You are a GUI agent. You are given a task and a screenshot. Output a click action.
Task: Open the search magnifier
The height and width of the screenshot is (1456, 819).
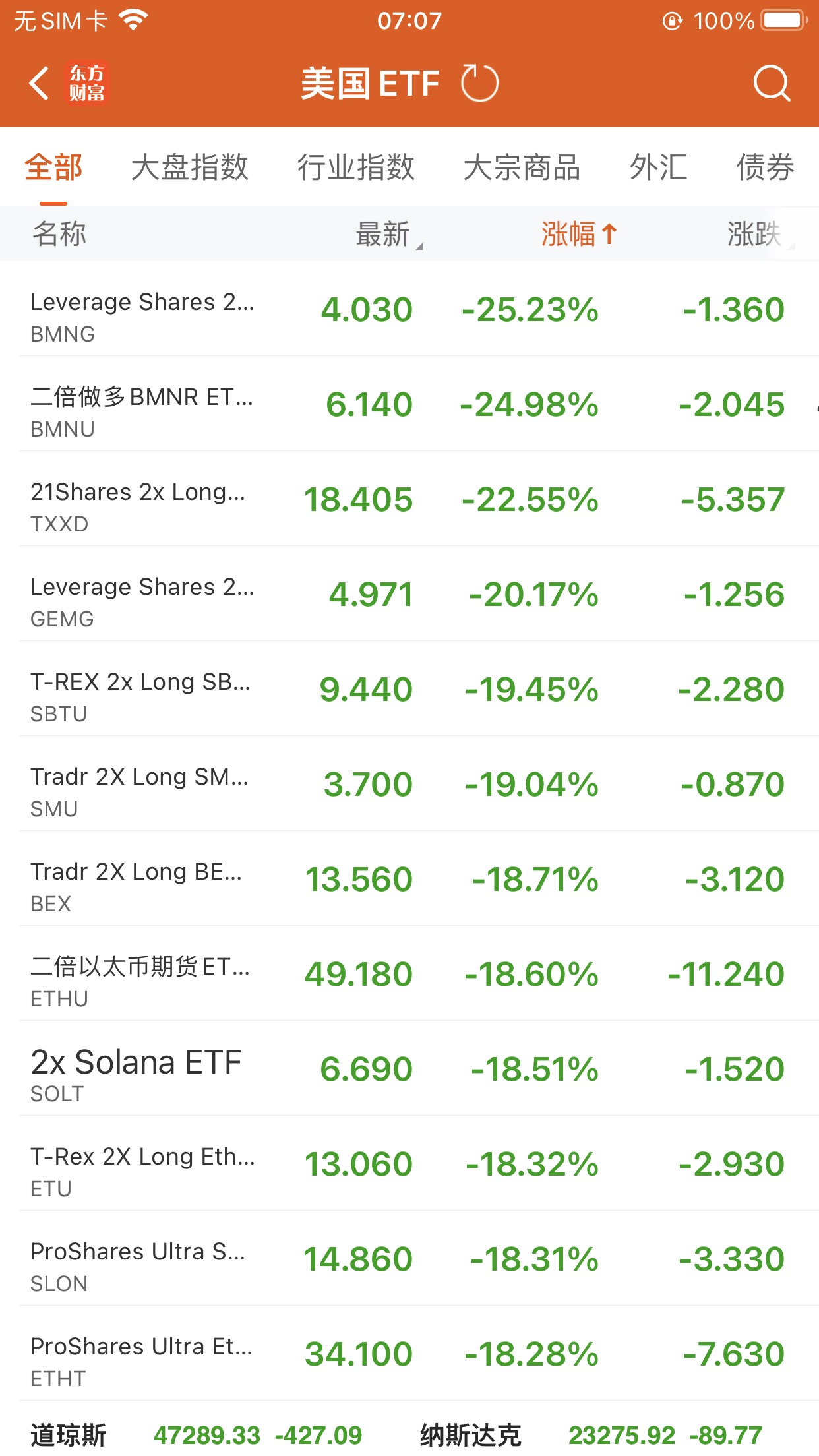click(771, 84)
